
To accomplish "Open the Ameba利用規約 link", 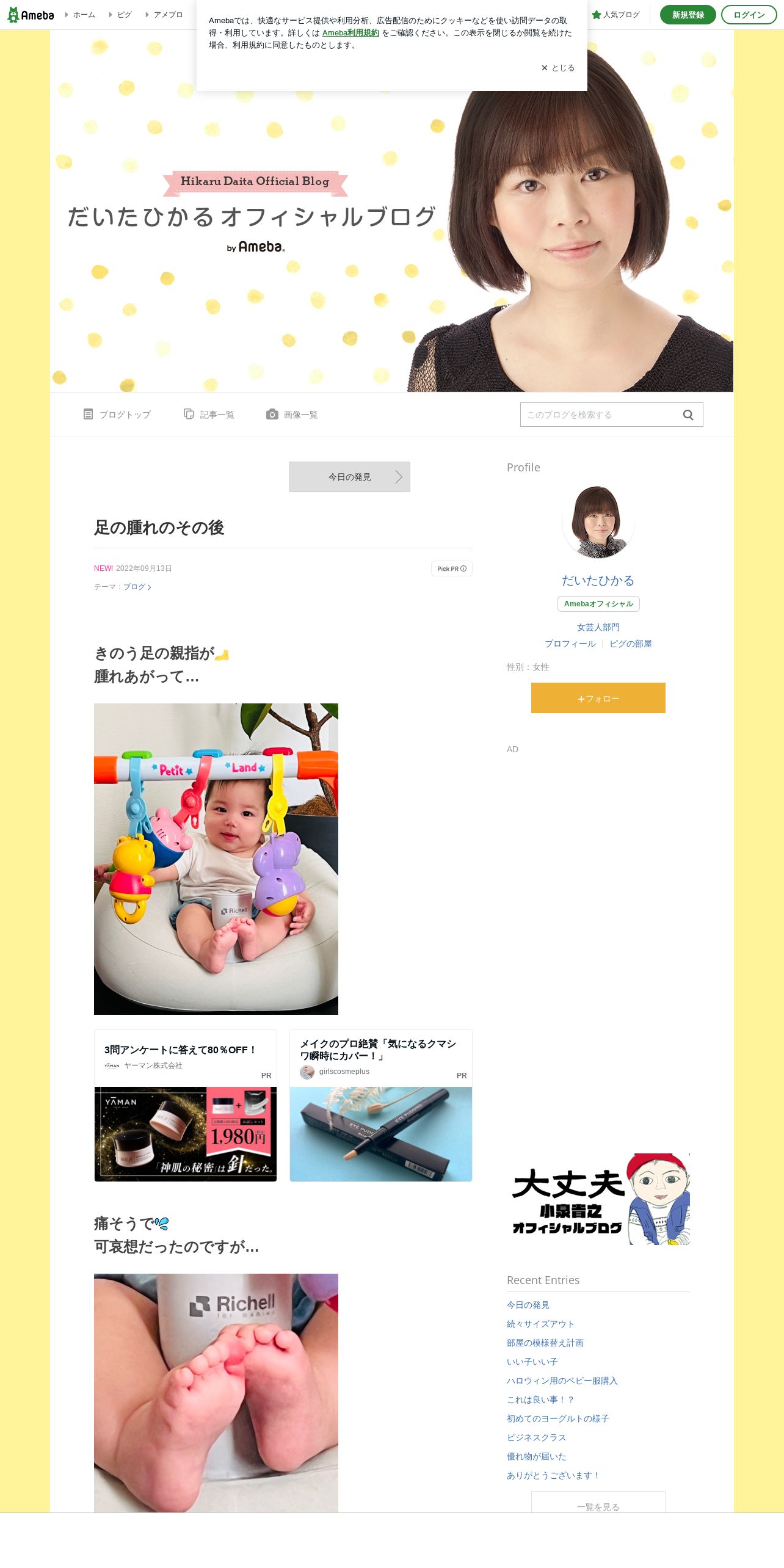I will [350, 33].
